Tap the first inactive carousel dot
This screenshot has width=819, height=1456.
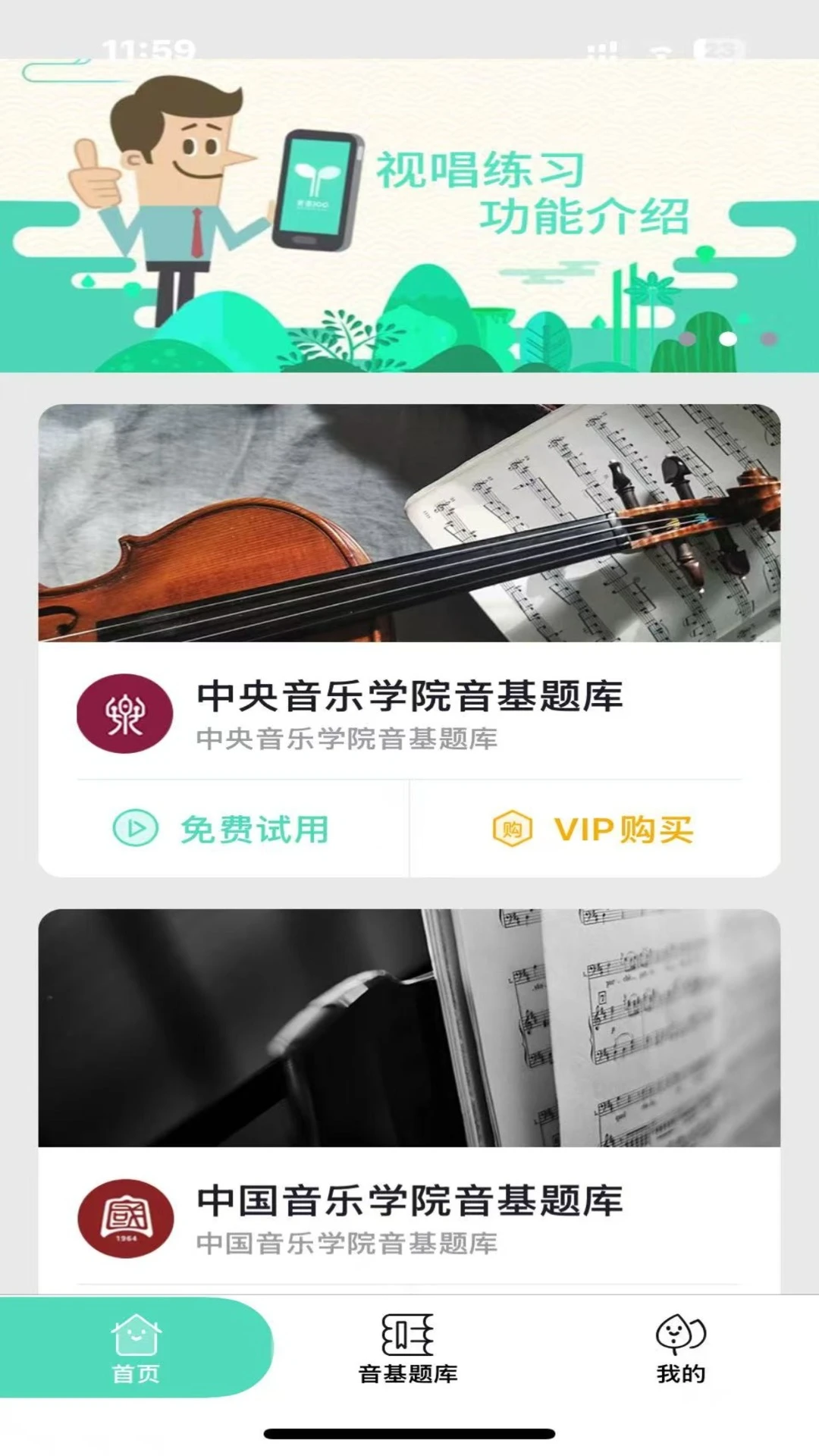point(688,339)
